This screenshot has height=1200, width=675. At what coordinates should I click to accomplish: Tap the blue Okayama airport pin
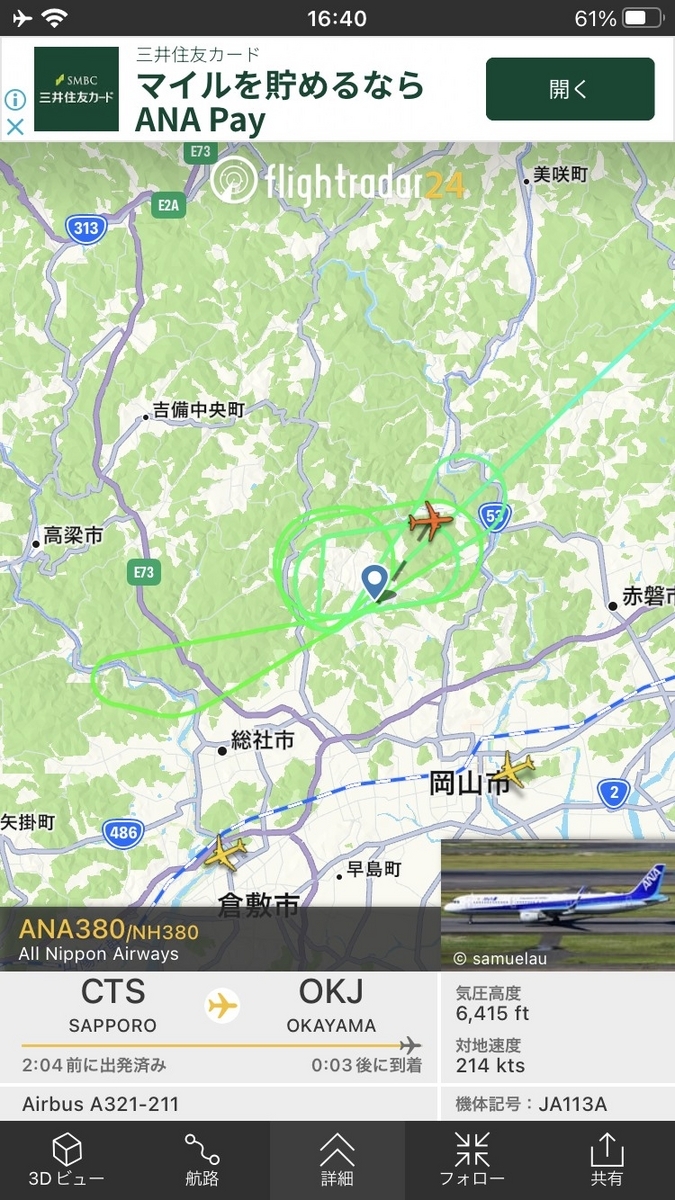pyautogui.click(x=375, y=581)
